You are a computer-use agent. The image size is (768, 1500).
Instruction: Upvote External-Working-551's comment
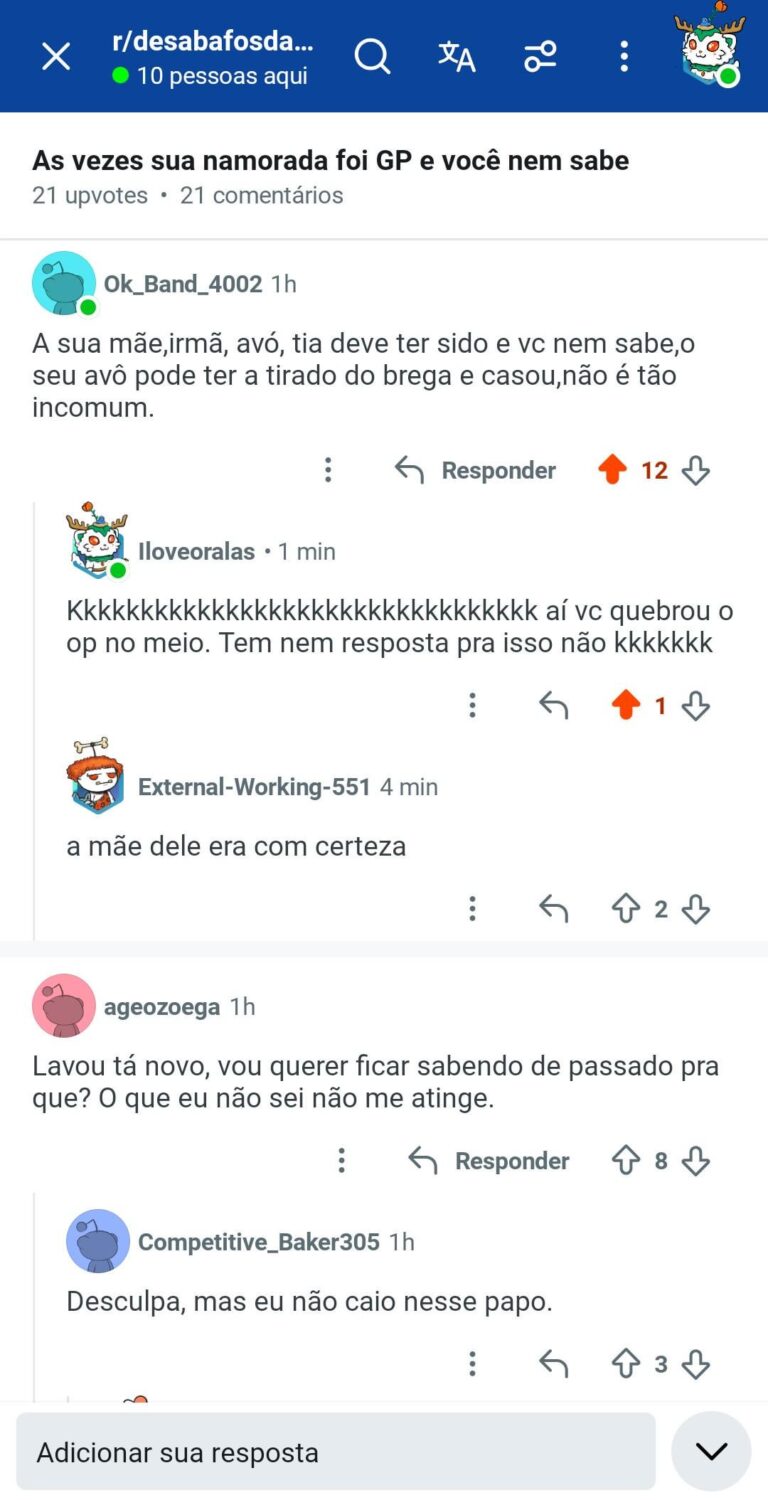pos(626,909)
